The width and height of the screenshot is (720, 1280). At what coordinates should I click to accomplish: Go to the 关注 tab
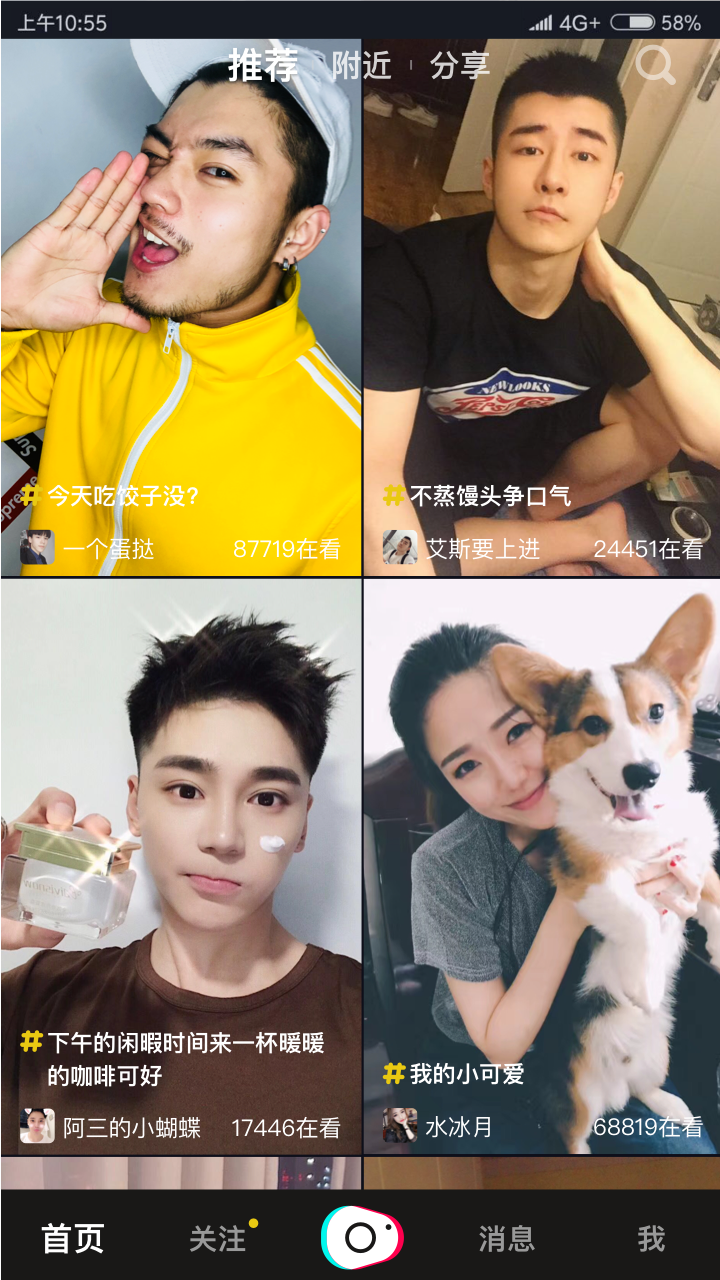[x=217, y=1239]
